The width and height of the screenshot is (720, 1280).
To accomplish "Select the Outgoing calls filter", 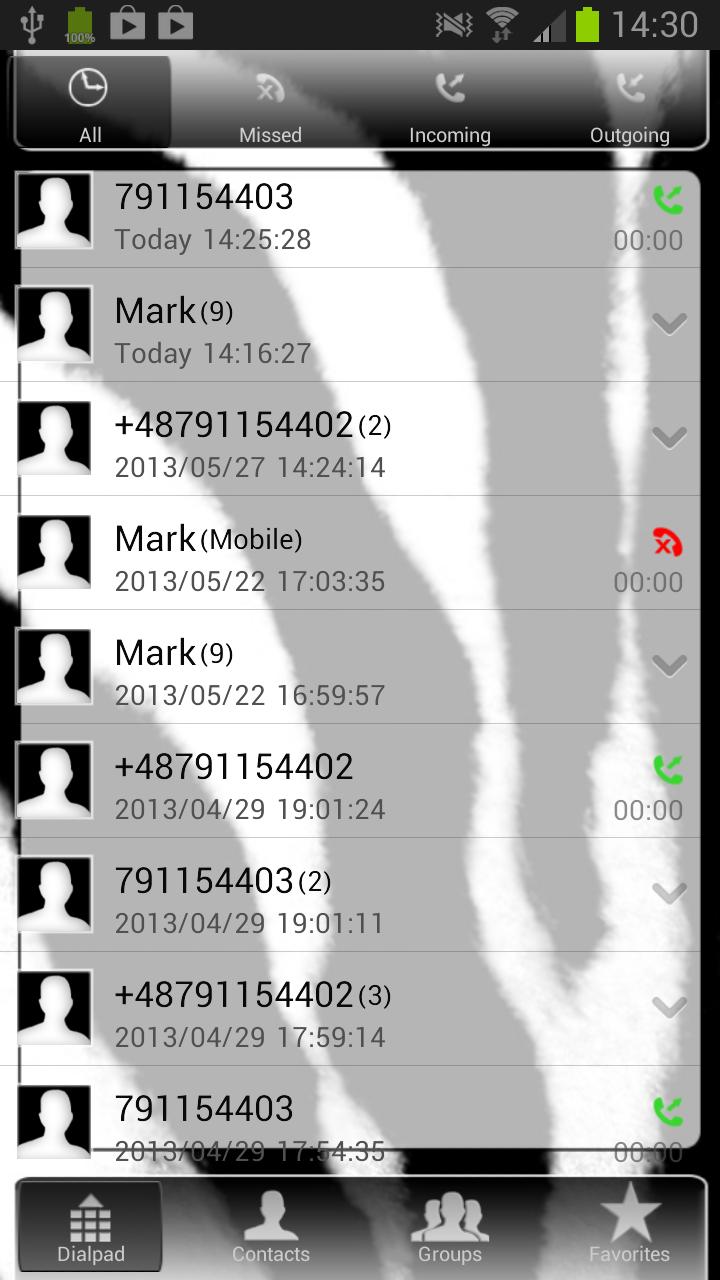I will (x=630, y=105).
